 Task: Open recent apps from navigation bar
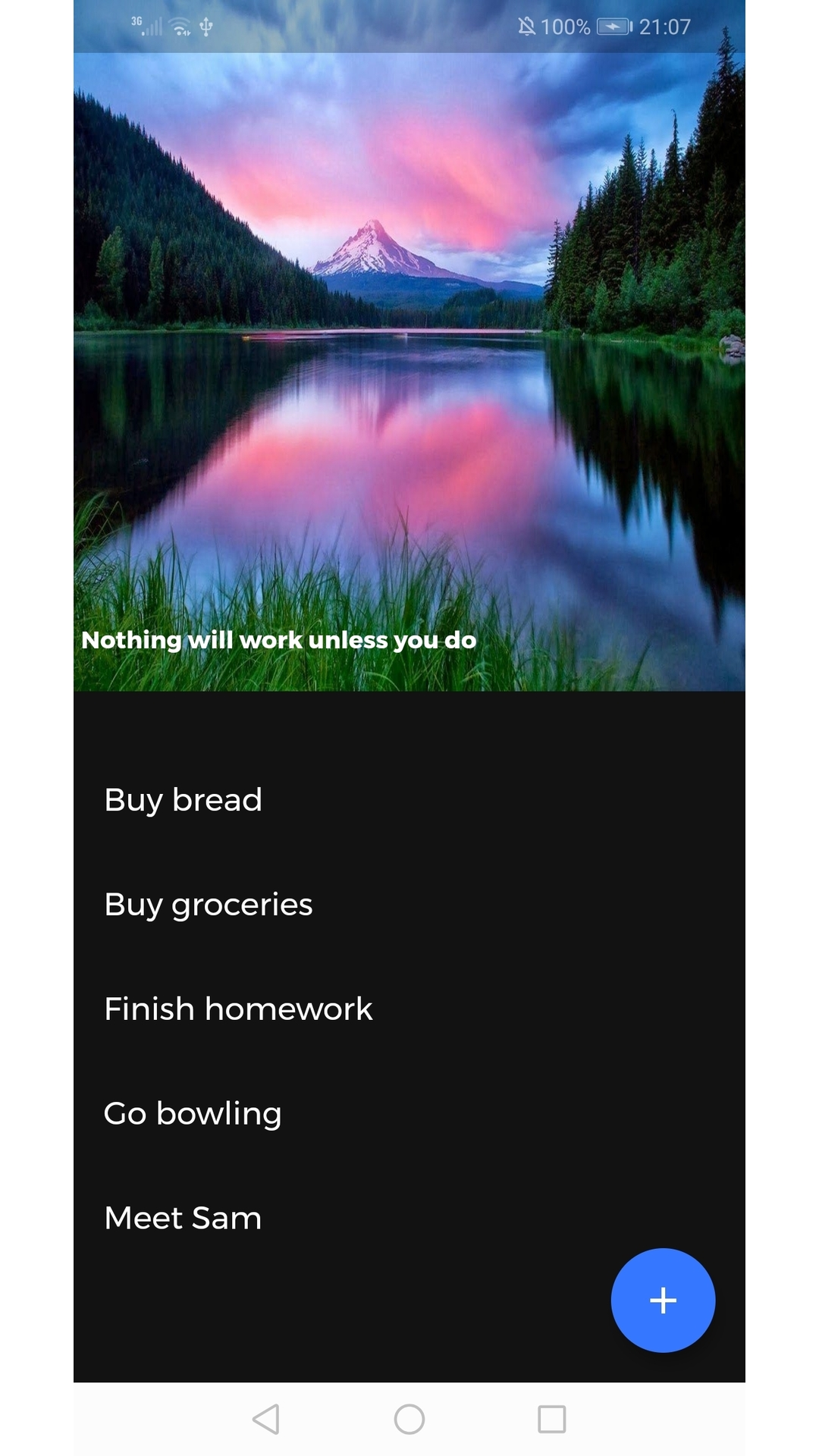pyautogui.click(x=551, y=1419)
